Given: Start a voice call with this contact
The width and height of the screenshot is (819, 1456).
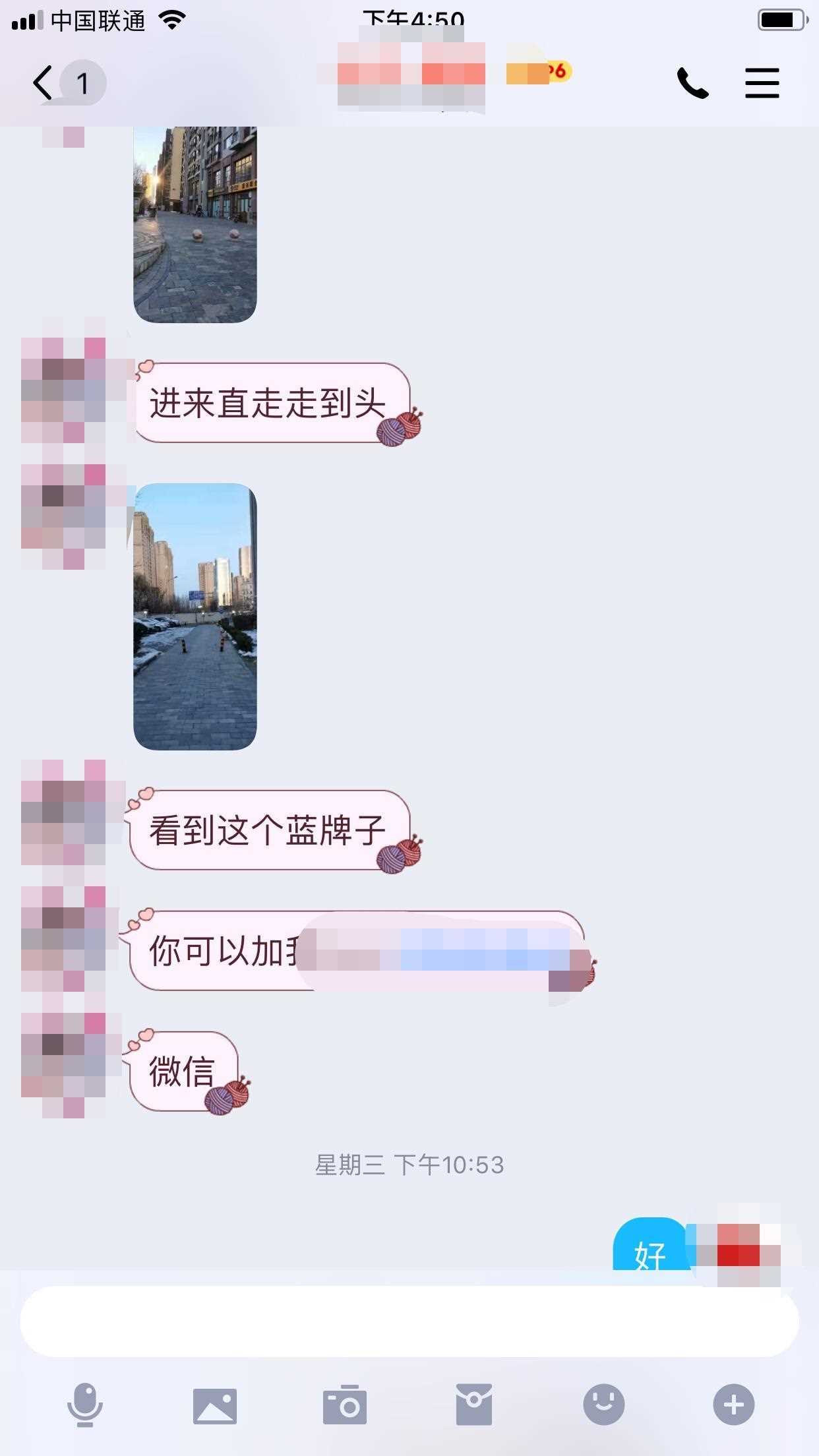Looking at the screenshot, I should point(692,83).
